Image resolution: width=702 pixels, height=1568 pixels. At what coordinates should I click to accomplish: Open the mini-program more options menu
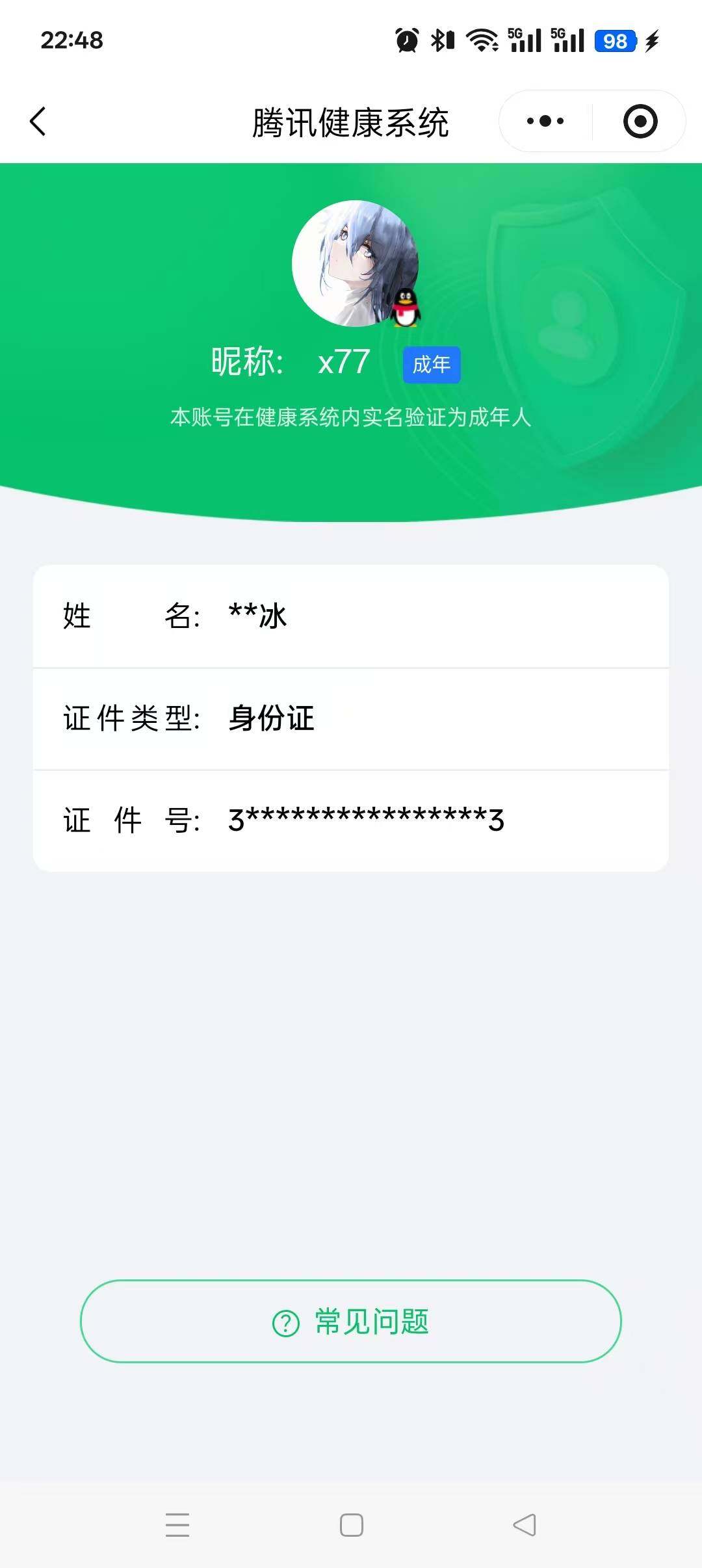point(546,121)
